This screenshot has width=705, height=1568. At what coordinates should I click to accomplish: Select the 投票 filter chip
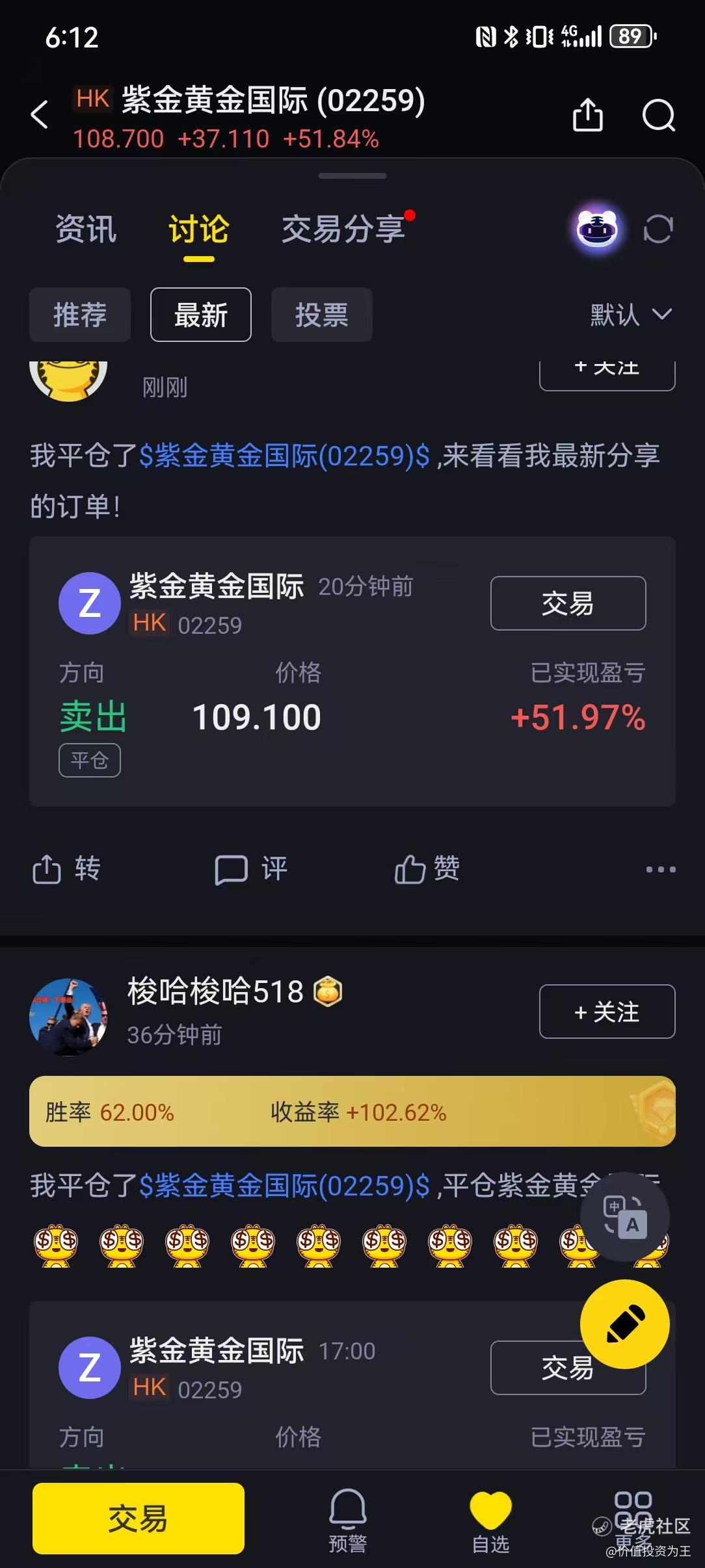321,315
